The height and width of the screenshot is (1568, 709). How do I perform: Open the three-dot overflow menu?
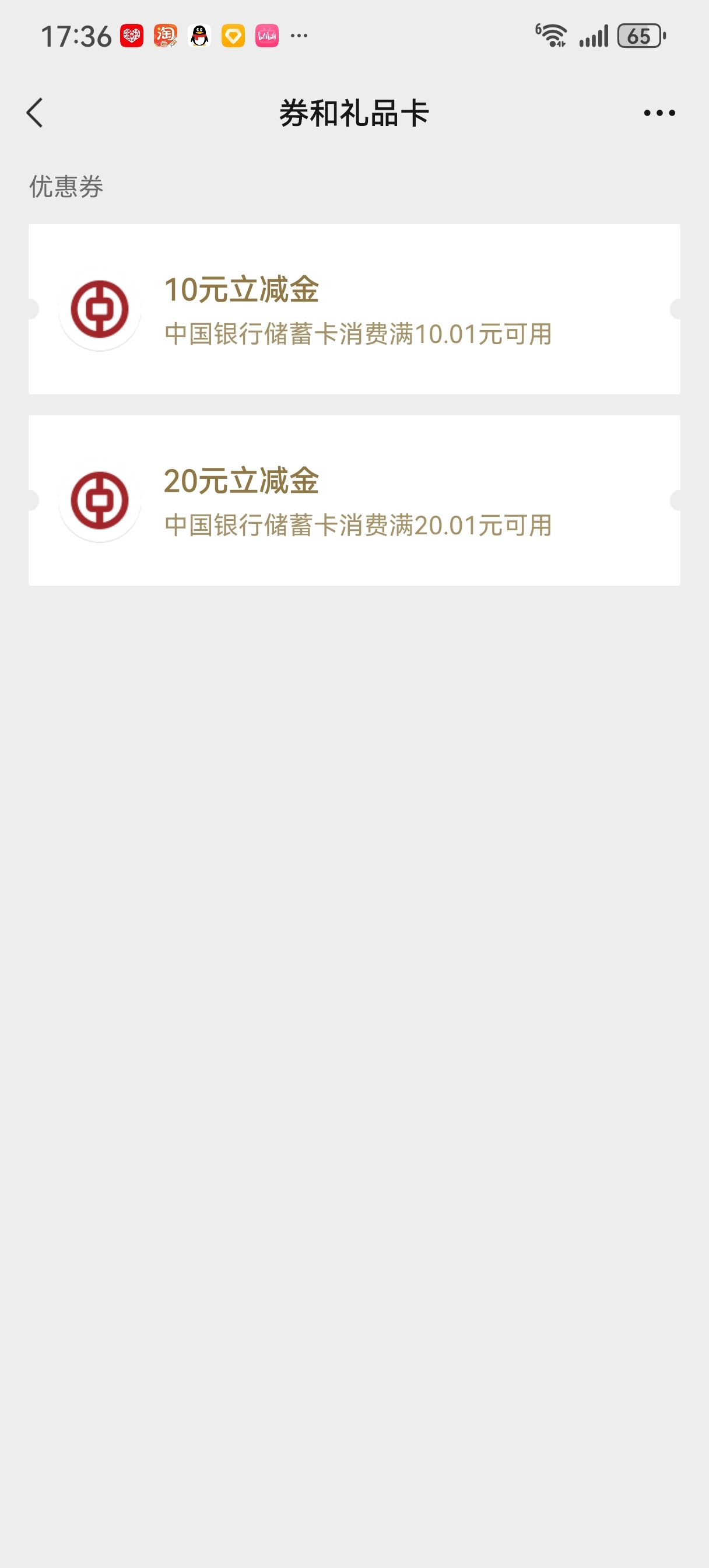[659, 113]
